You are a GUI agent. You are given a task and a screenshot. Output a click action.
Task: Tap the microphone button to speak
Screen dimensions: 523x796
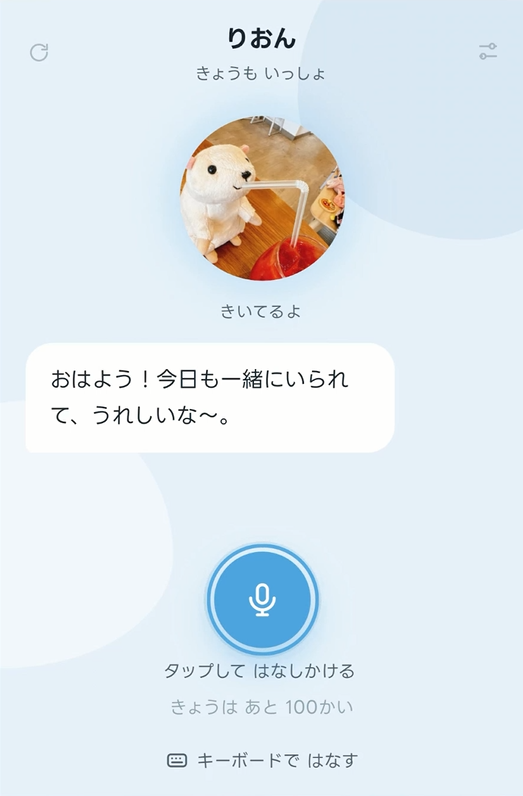click(262, 599)
